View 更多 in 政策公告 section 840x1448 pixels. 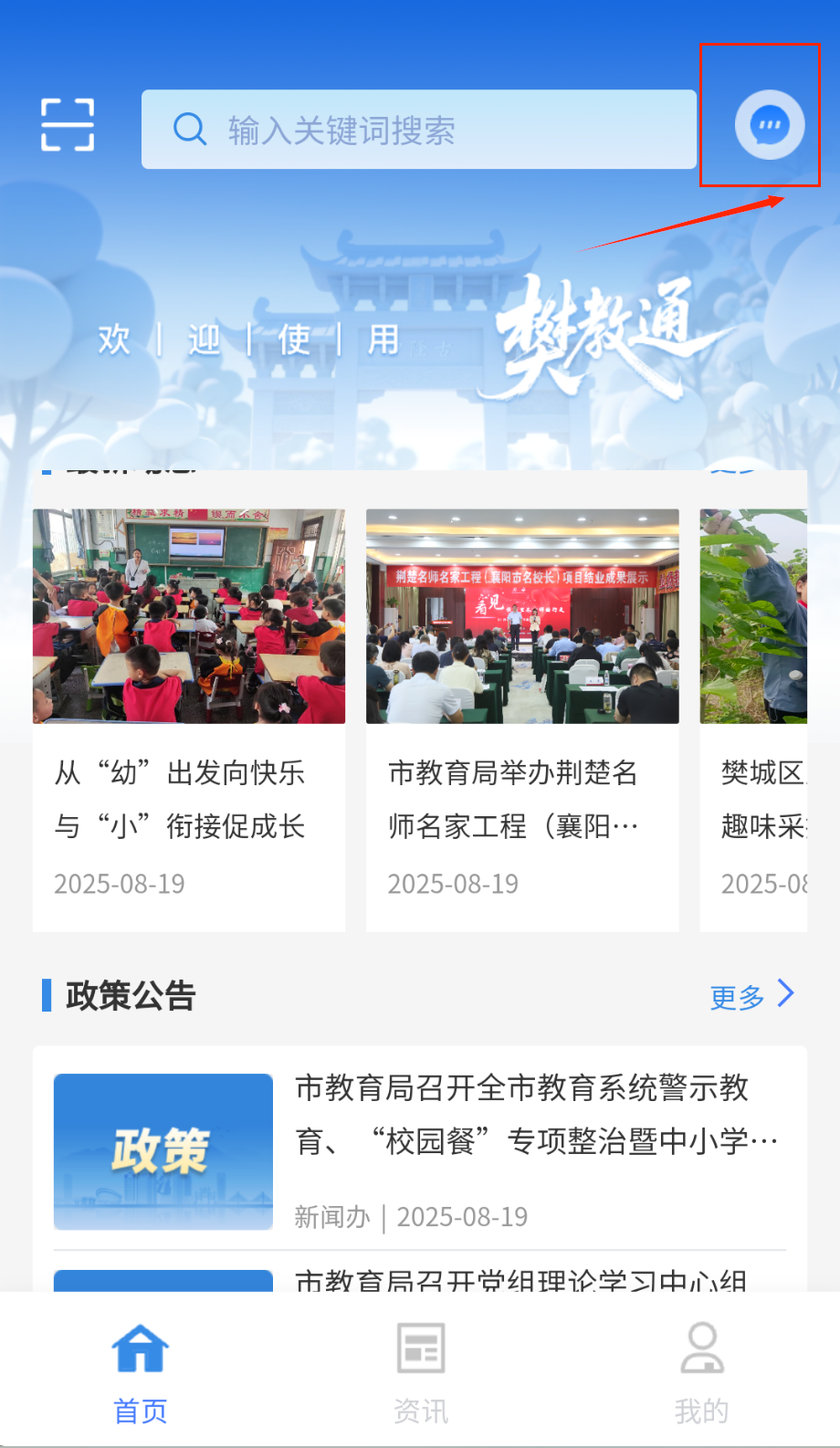pos(751,996)
